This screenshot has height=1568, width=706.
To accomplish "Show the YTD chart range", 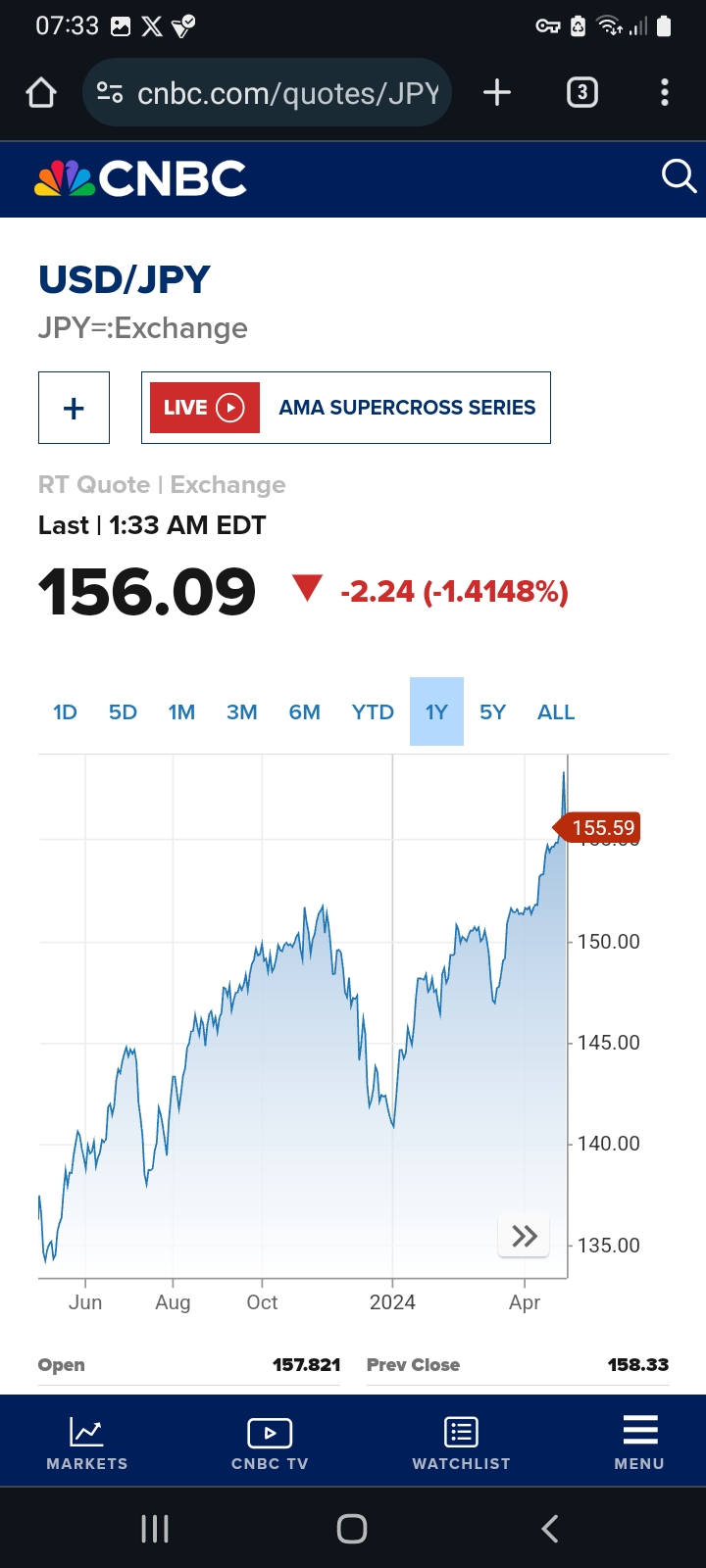I will coord(373,712).
